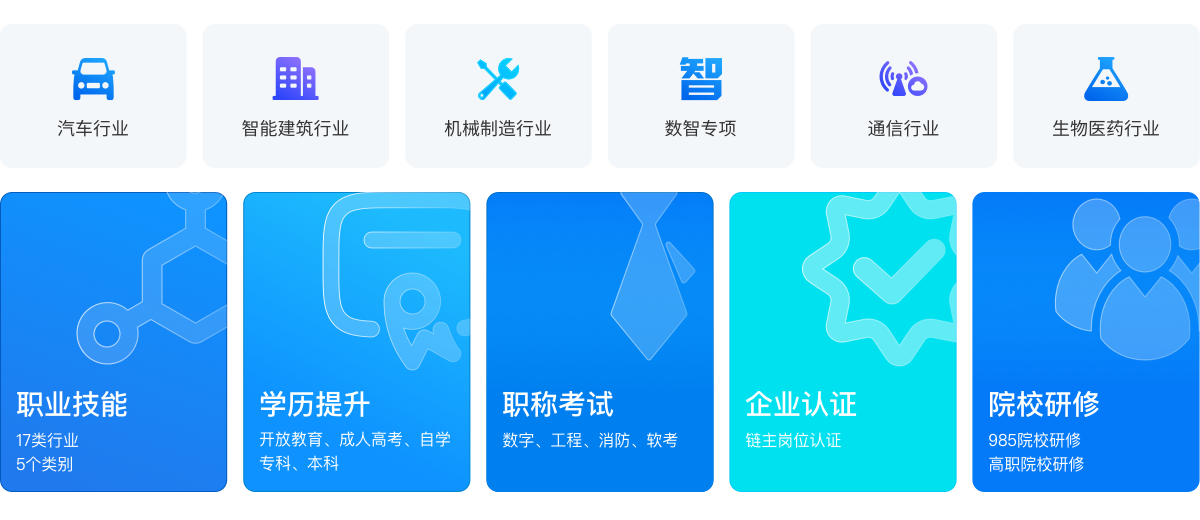Open the 职称考试 card
Screen dimensions: 1200x520
click(600, 342)
